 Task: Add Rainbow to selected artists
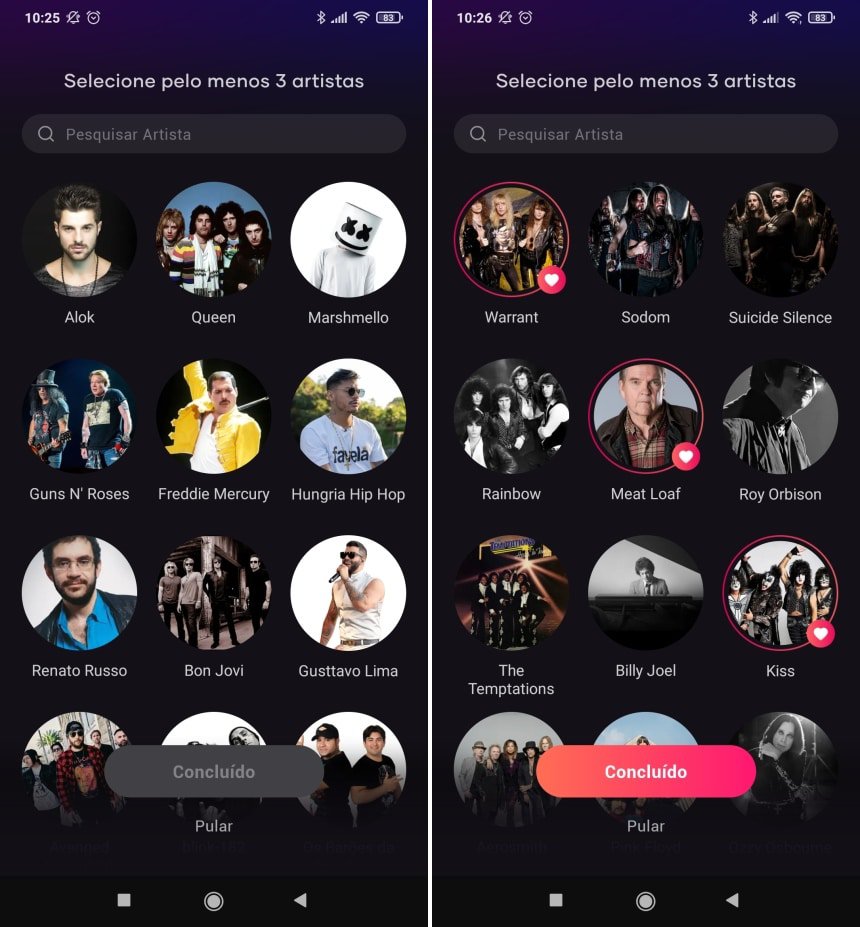(511, 416)
